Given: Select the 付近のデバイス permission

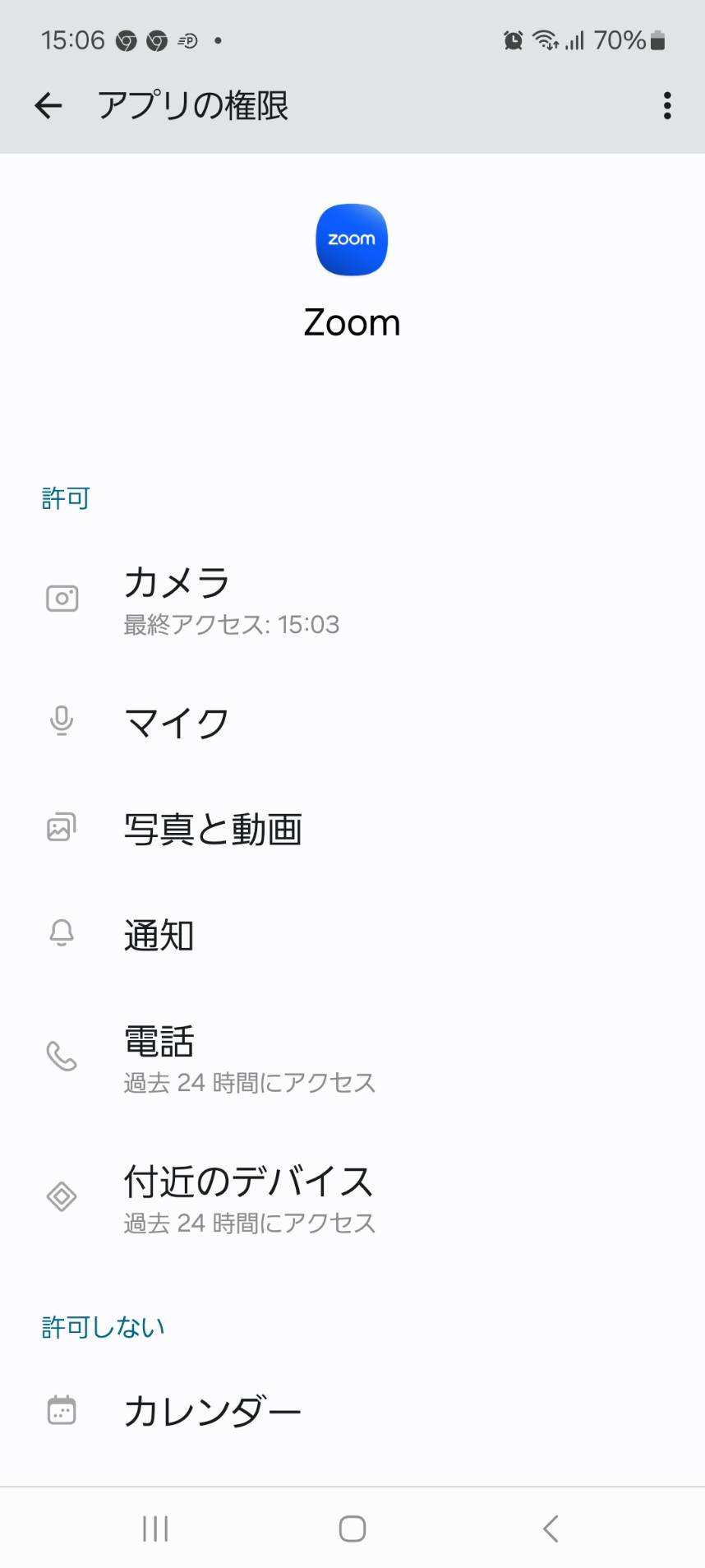Looking at the screenshot, I should click(x=352, y=1198).
